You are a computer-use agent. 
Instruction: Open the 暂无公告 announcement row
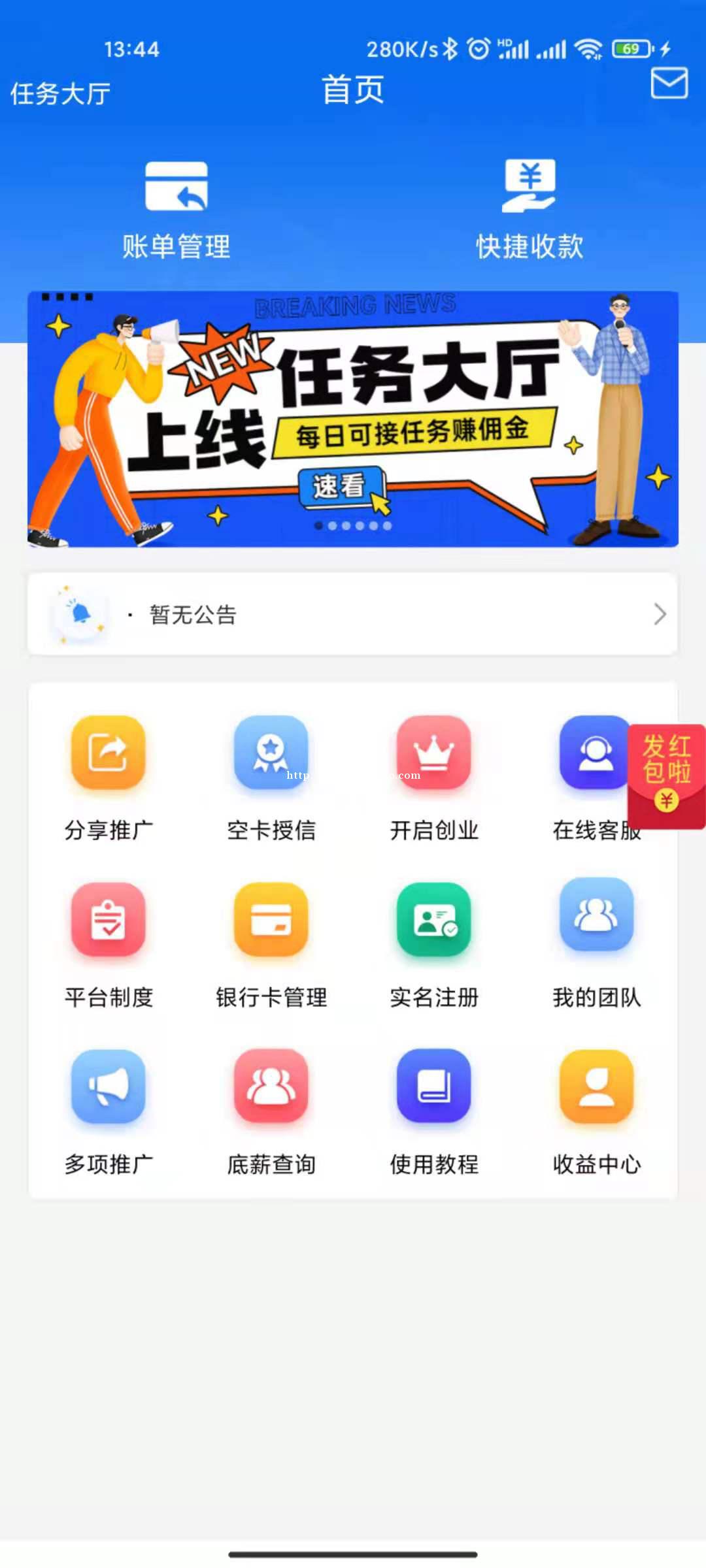point(353,614)
